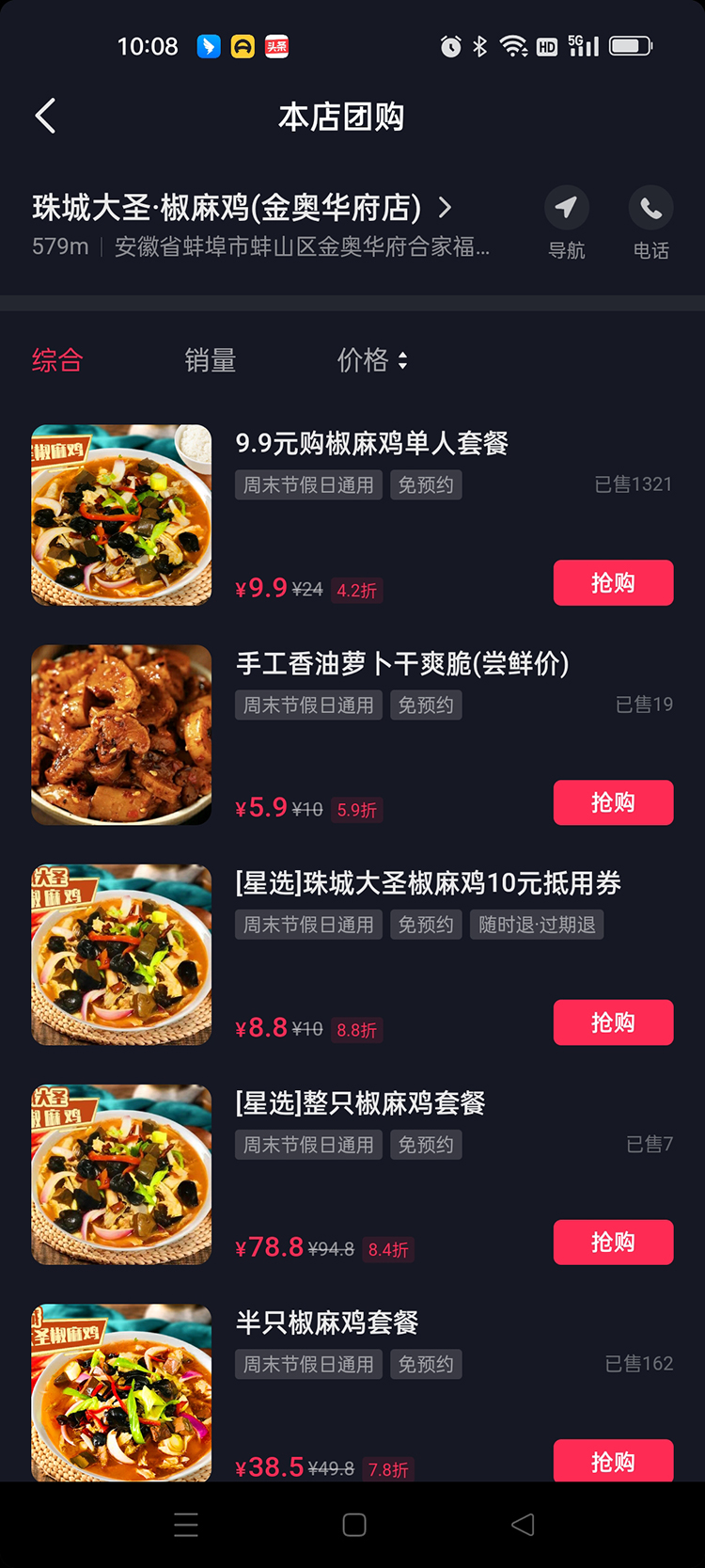The image size is (705, 1568).
Task: Tap 随时退·过期退 tag on the voucher deal
Action: click(536, 924)
